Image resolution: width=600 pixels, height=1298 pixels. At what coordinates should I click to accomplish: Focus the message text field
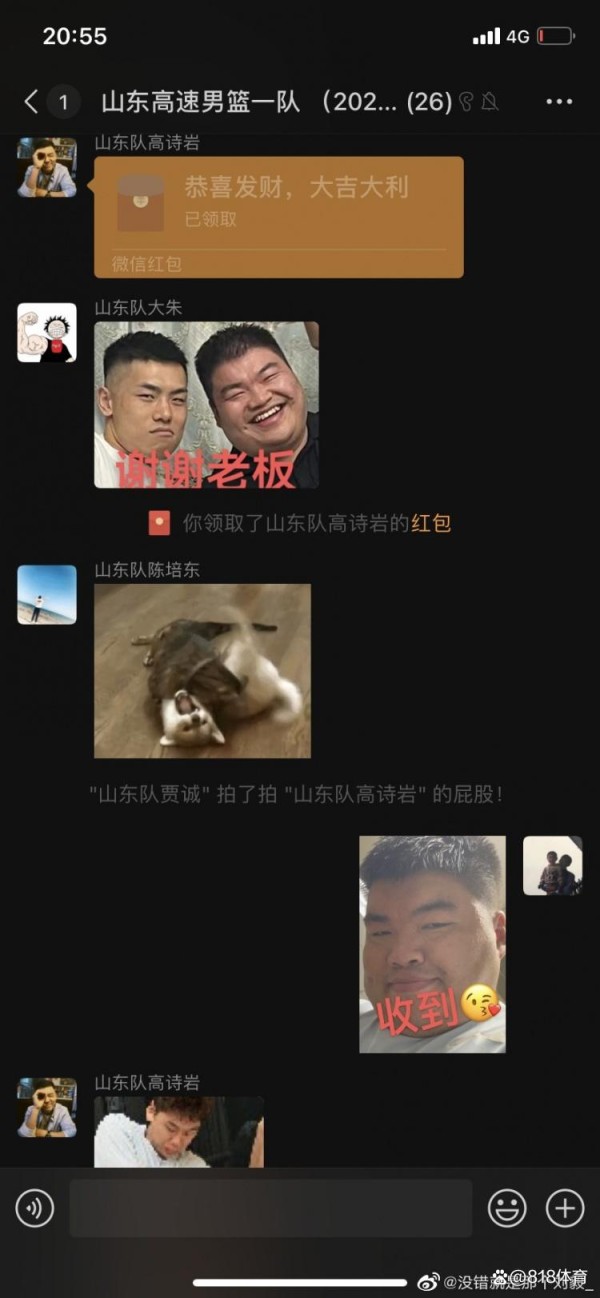pyautogui.click(x=270, y=1209)
